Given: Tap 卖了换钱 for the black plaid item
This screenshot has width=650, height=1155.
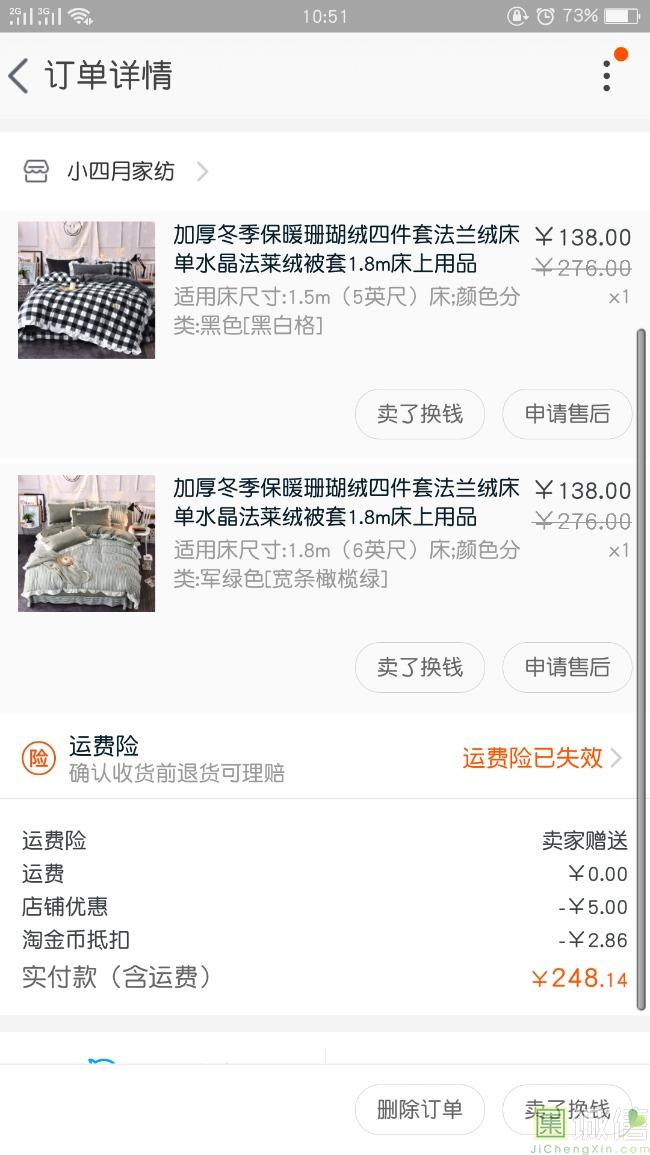Looking at the screenshot, I should click(420, 414).
